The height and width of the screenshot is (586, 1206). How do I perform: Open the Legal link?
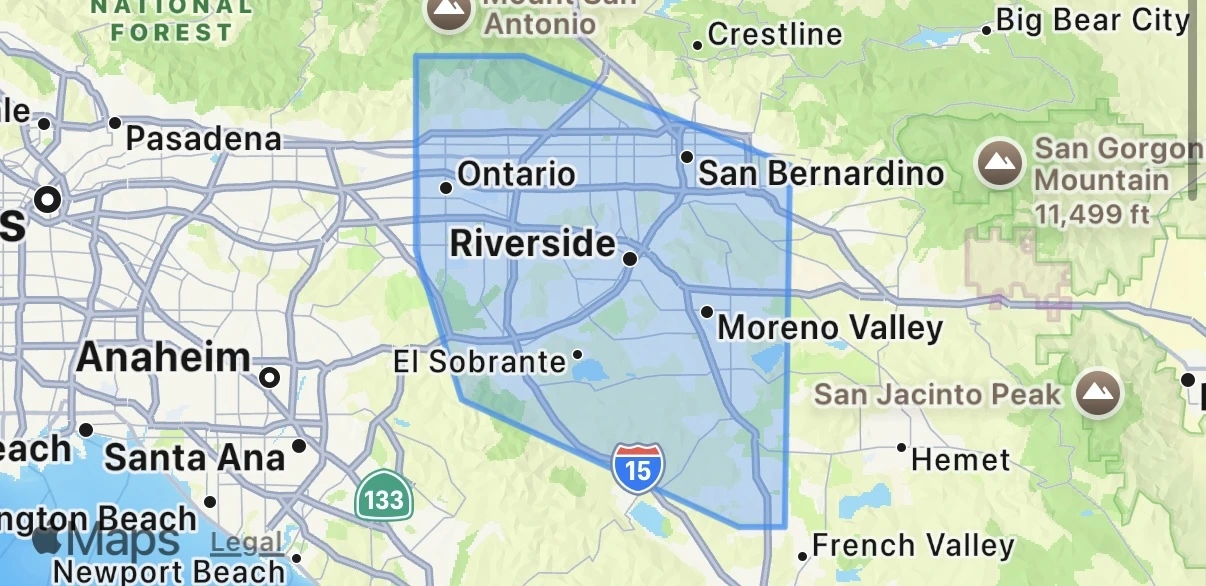pos(246,544)
